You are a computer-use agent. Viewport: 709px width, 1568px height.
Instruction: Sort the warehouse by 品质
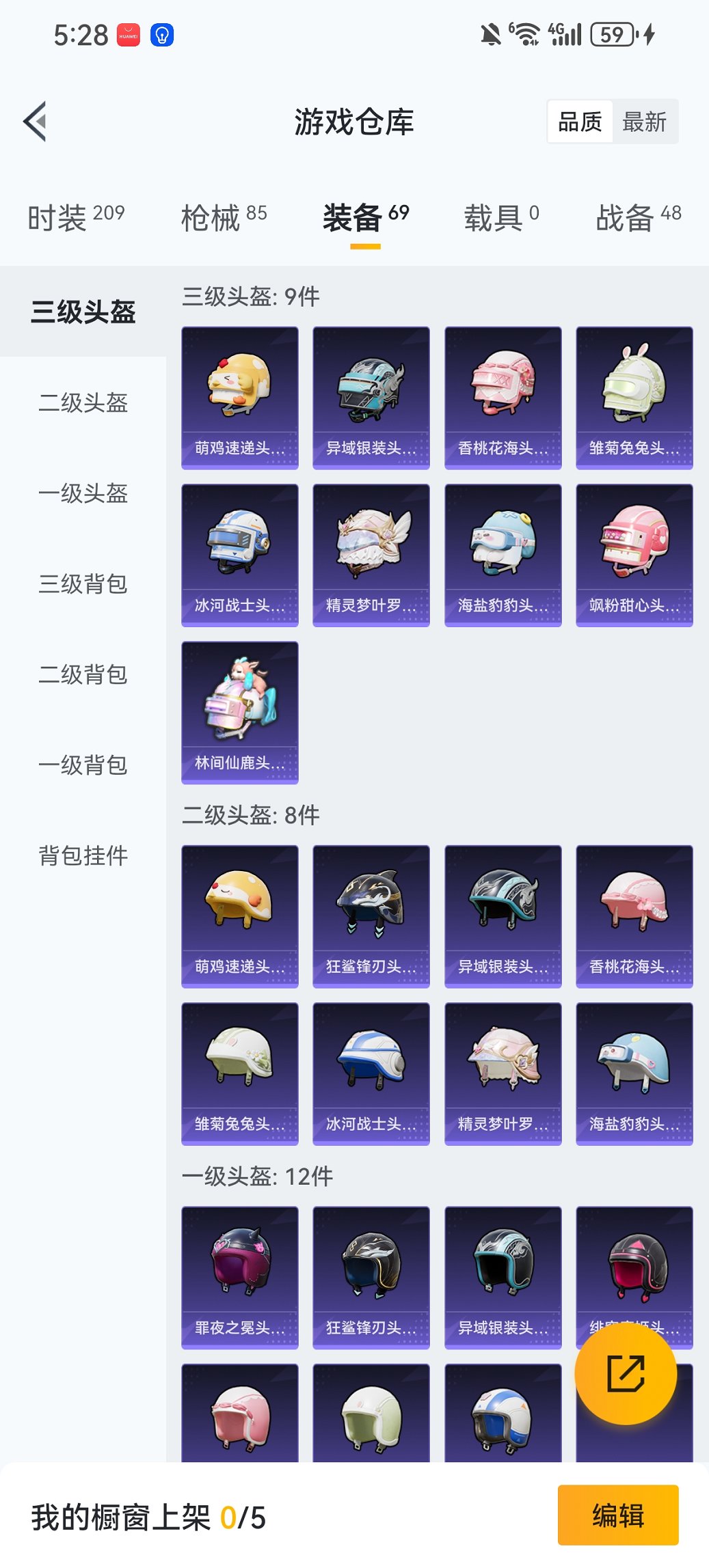[582, 122]
